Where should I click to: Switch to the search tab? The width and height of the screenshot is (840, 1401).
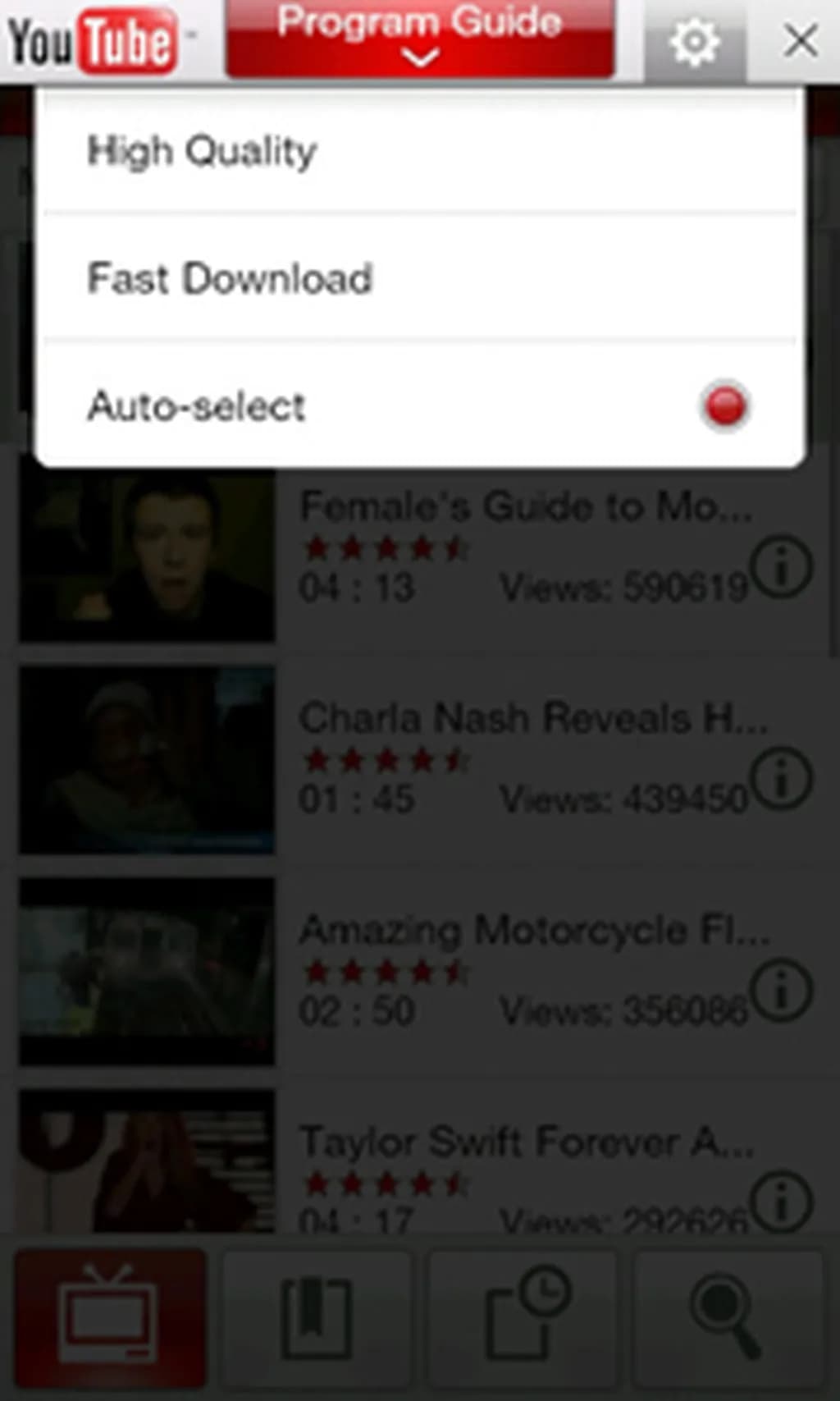pos(728,1318)
